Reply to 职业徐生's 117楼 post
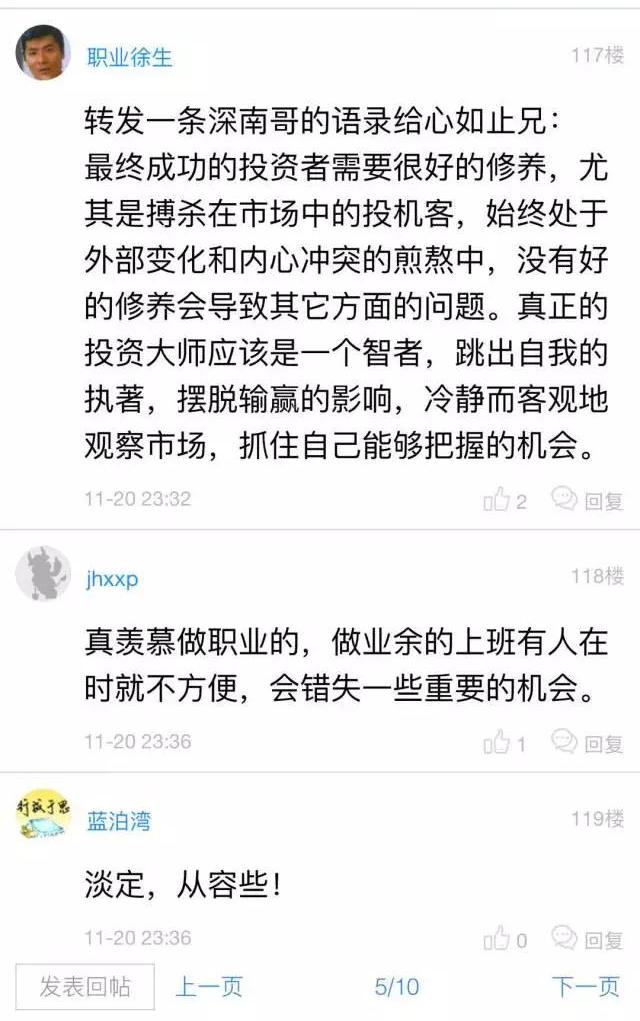This screenshot has width=640, height=1021. click(588, 500)
